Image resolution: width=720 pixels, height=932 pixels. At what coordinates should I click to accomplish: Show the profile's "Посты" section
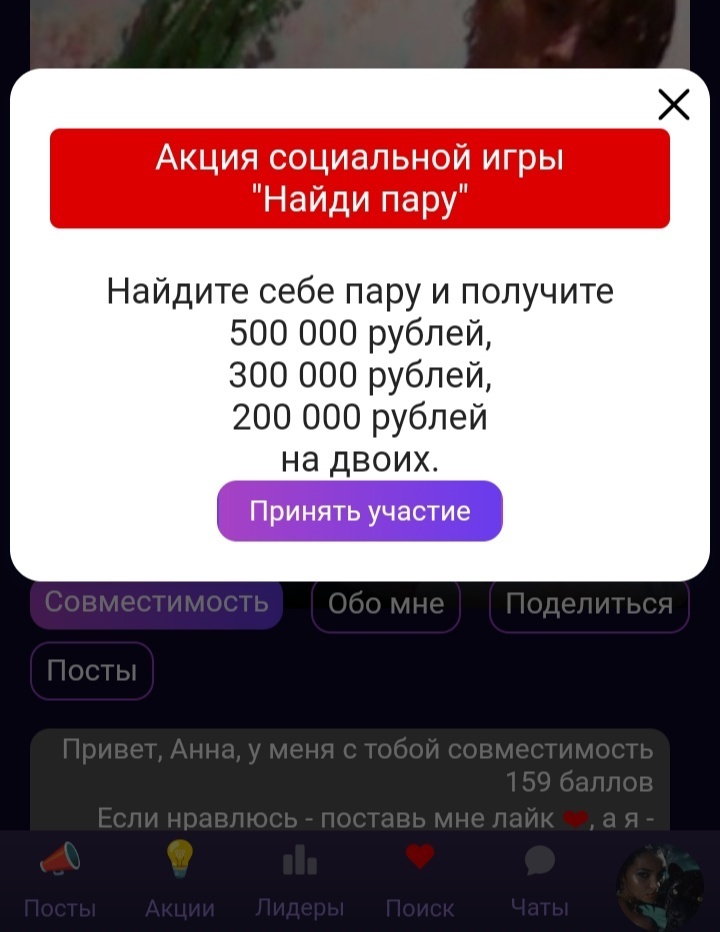[91, 670]
